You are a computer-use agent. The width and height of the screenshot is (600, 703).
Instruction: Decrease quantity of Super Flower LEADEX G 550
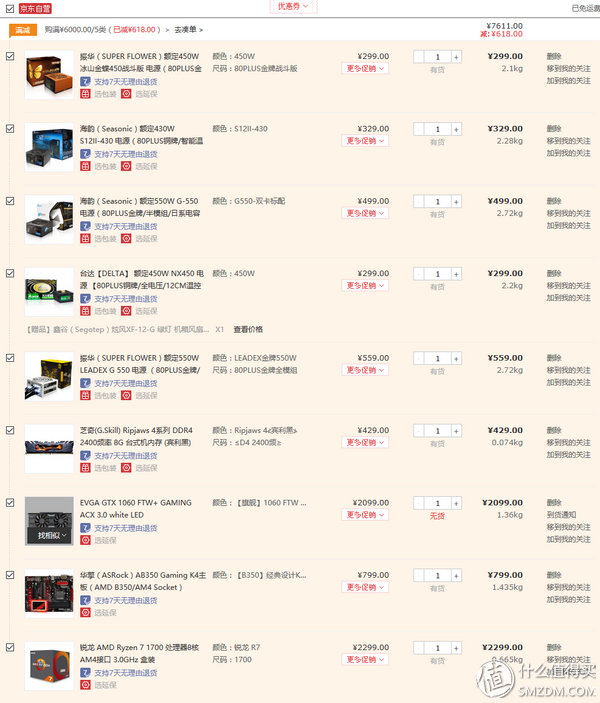420,358
